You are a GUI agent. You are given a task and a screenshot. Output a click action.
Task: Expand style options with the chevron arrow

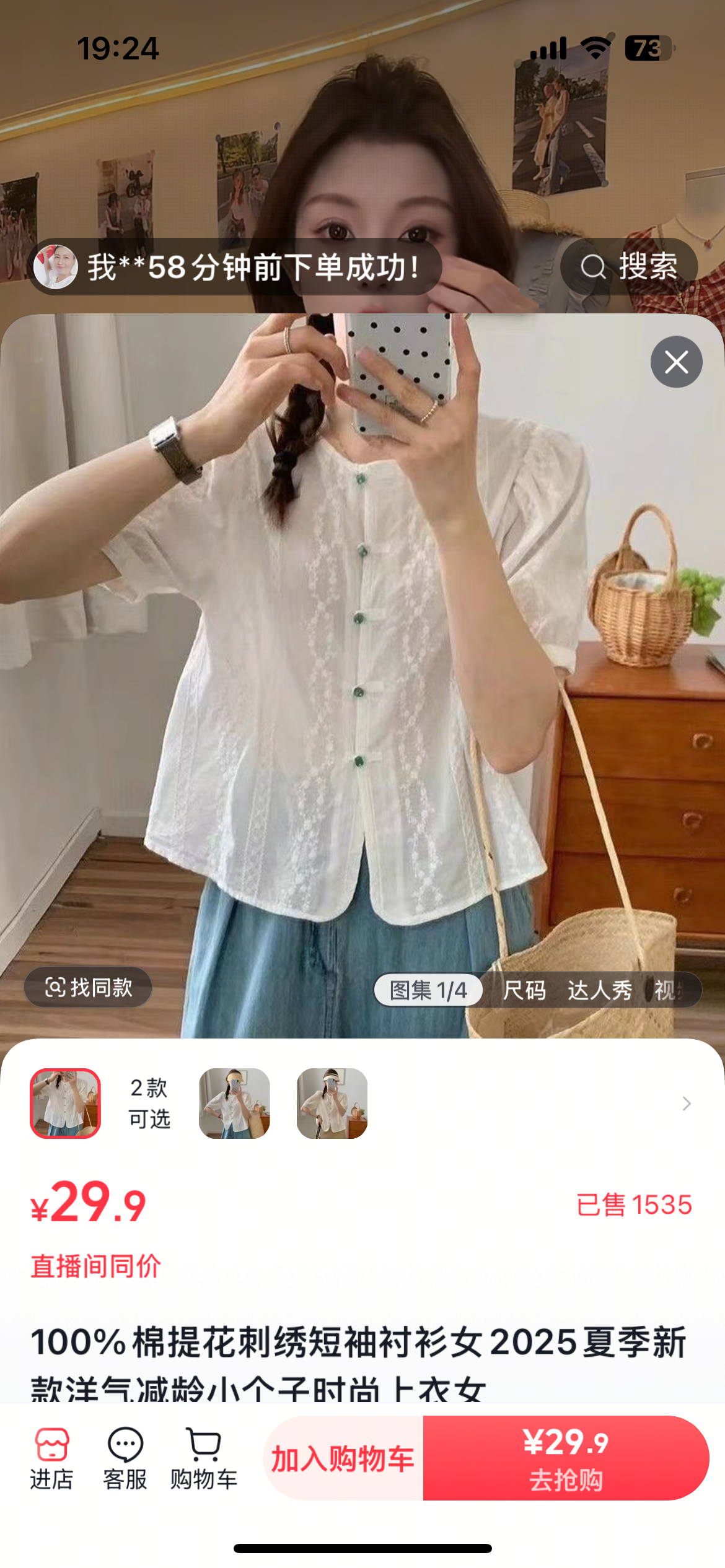(x=686, y=1104)
